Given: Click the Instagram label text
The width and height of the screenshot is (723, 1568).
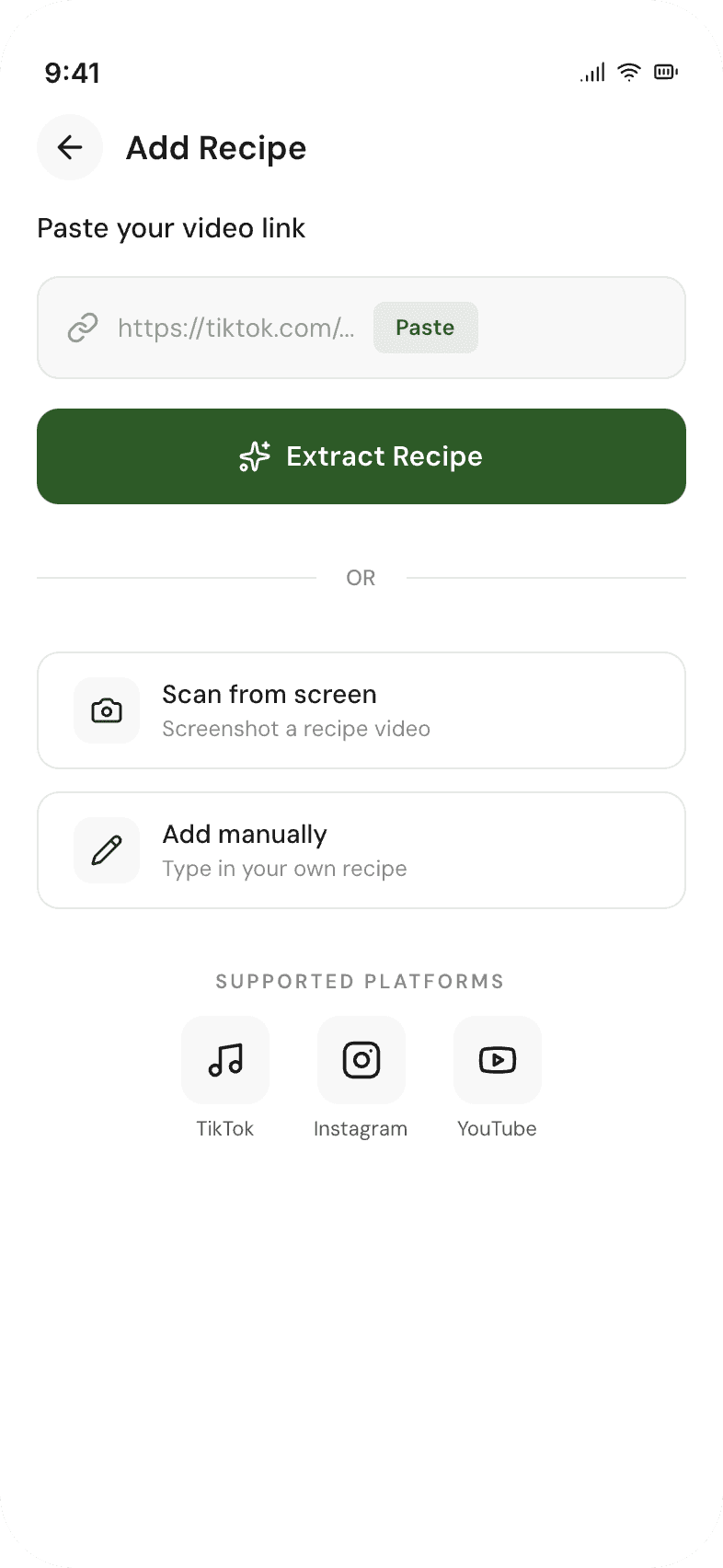Looking at the screenshot, I should [361, 1128].
